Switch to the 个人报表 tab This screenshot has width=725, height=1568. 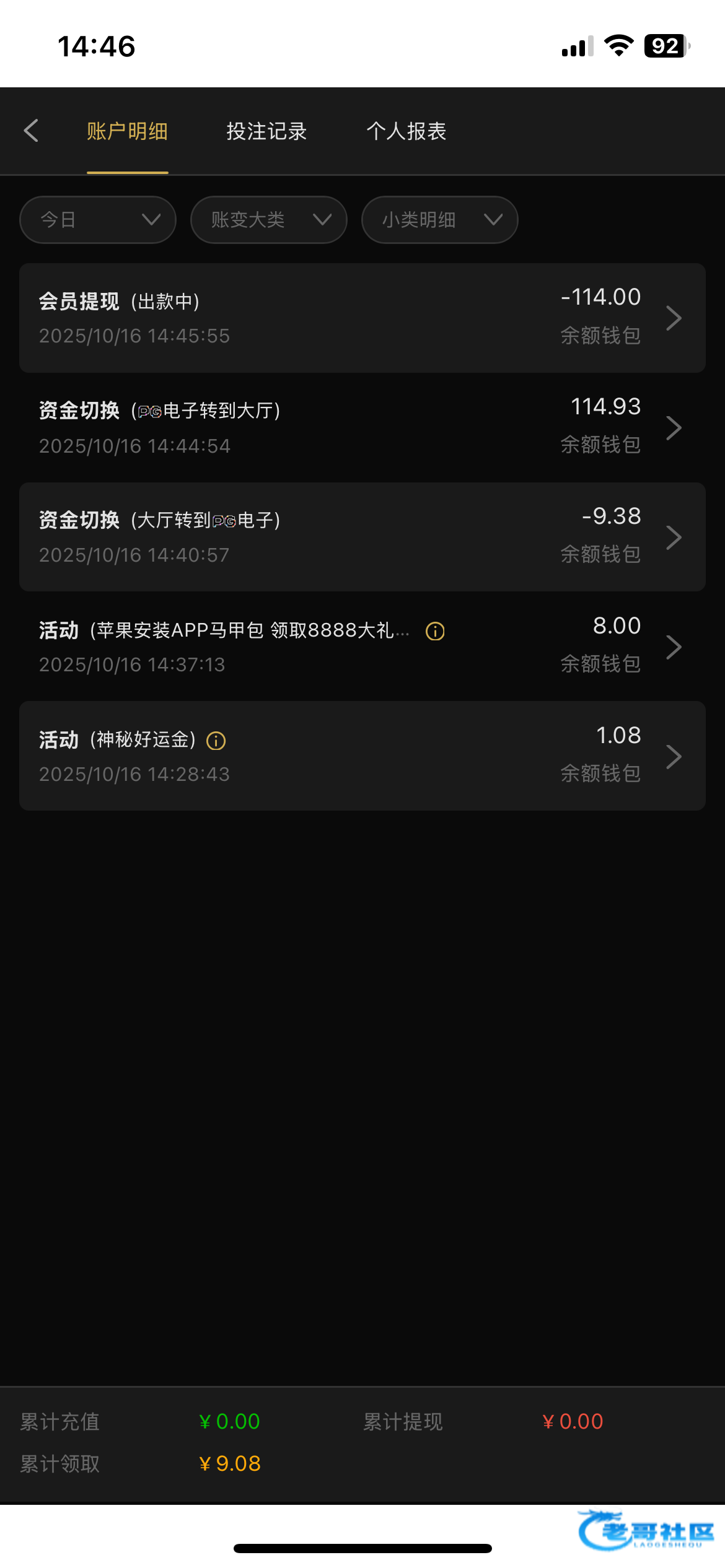[x=406, y=131]
